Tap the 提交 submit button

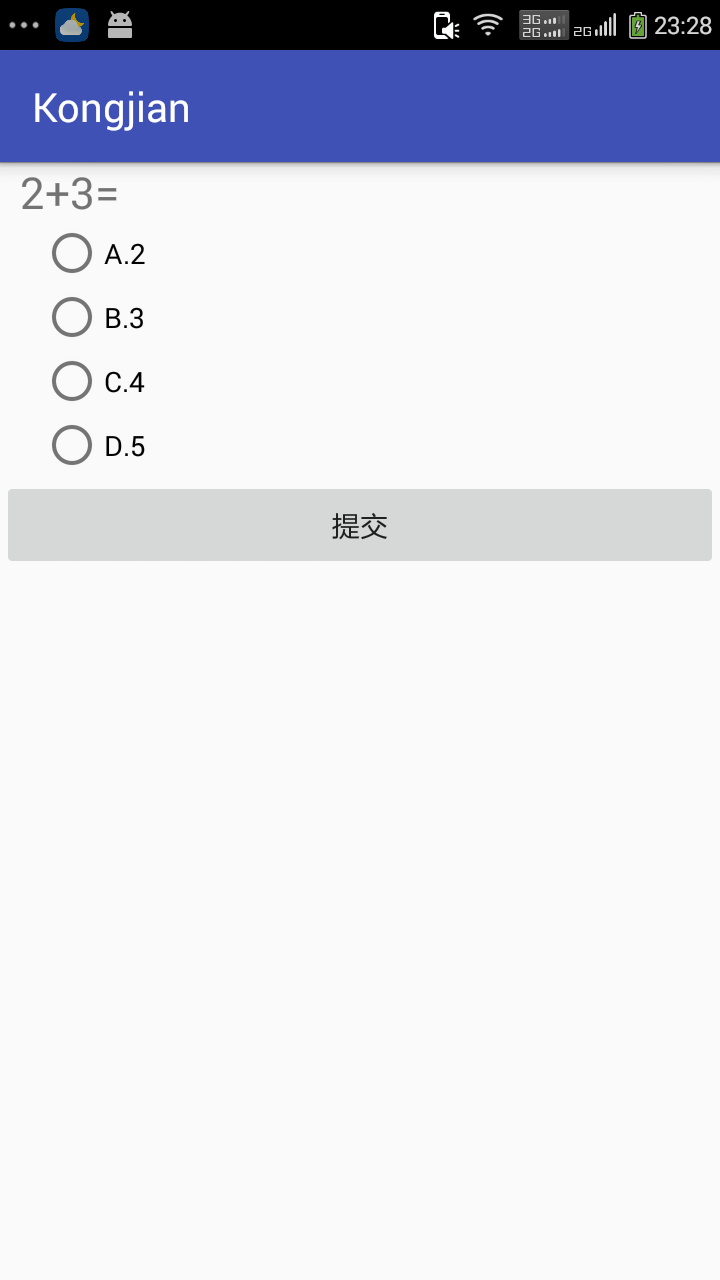tap(360, 525)
